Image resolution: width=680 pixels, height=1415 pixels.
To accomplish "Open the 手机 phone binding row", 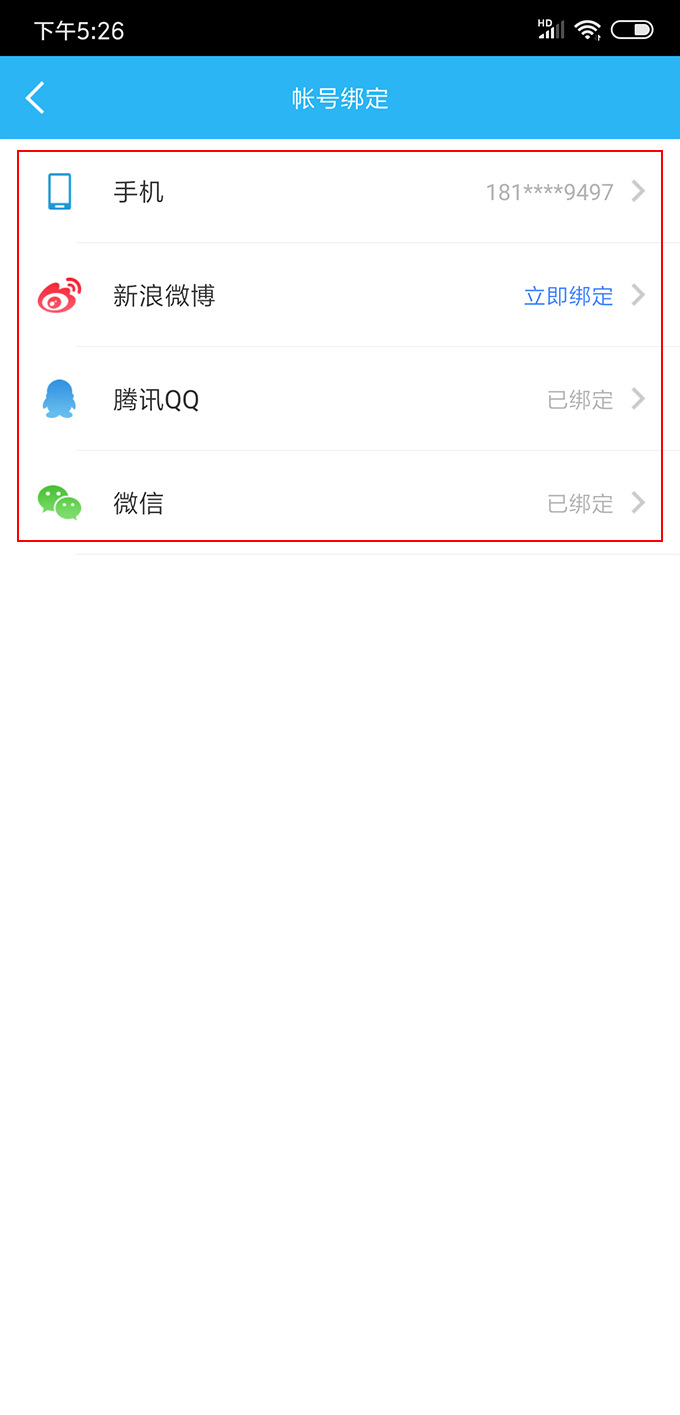I will coord(340,192).
